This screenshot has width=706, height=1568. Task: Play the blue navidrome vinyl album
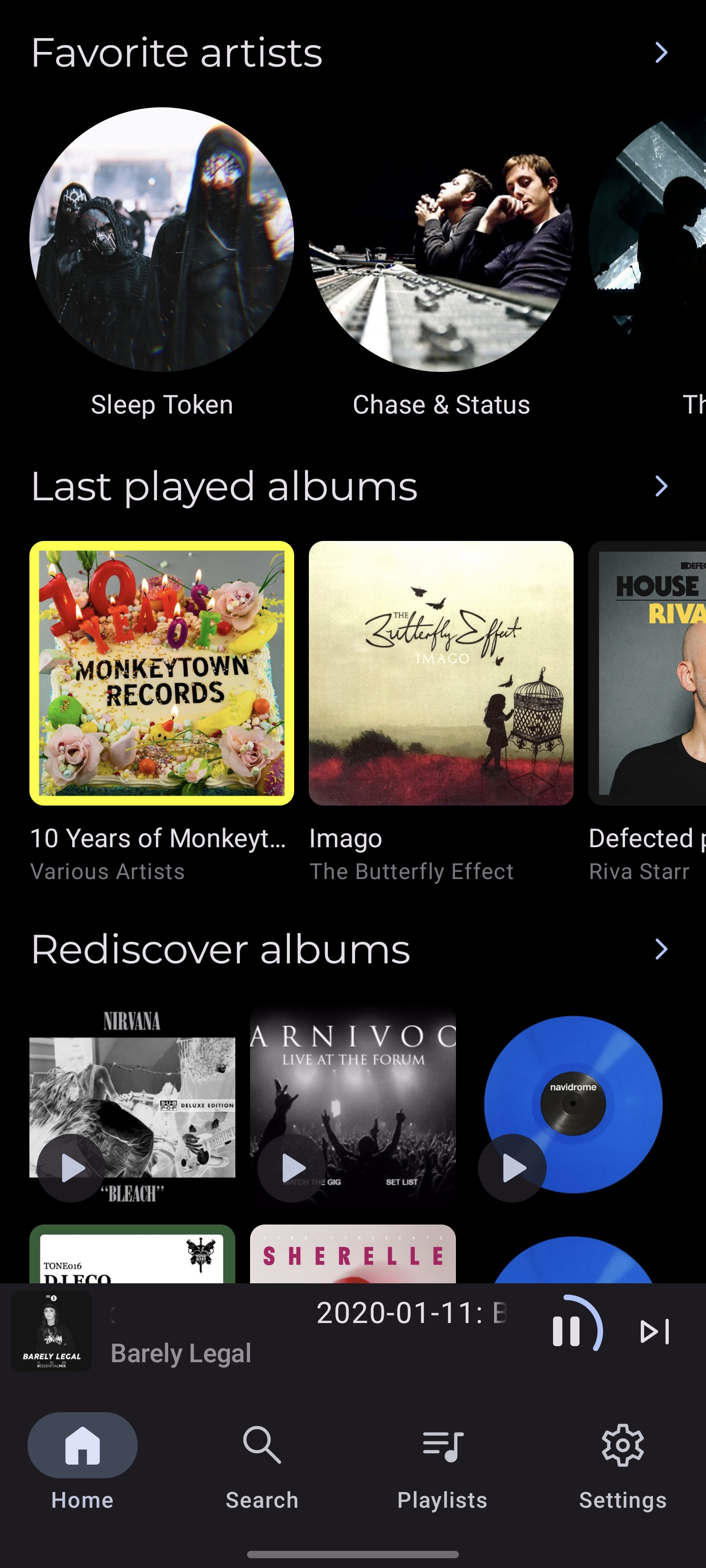pos(512,1168)
